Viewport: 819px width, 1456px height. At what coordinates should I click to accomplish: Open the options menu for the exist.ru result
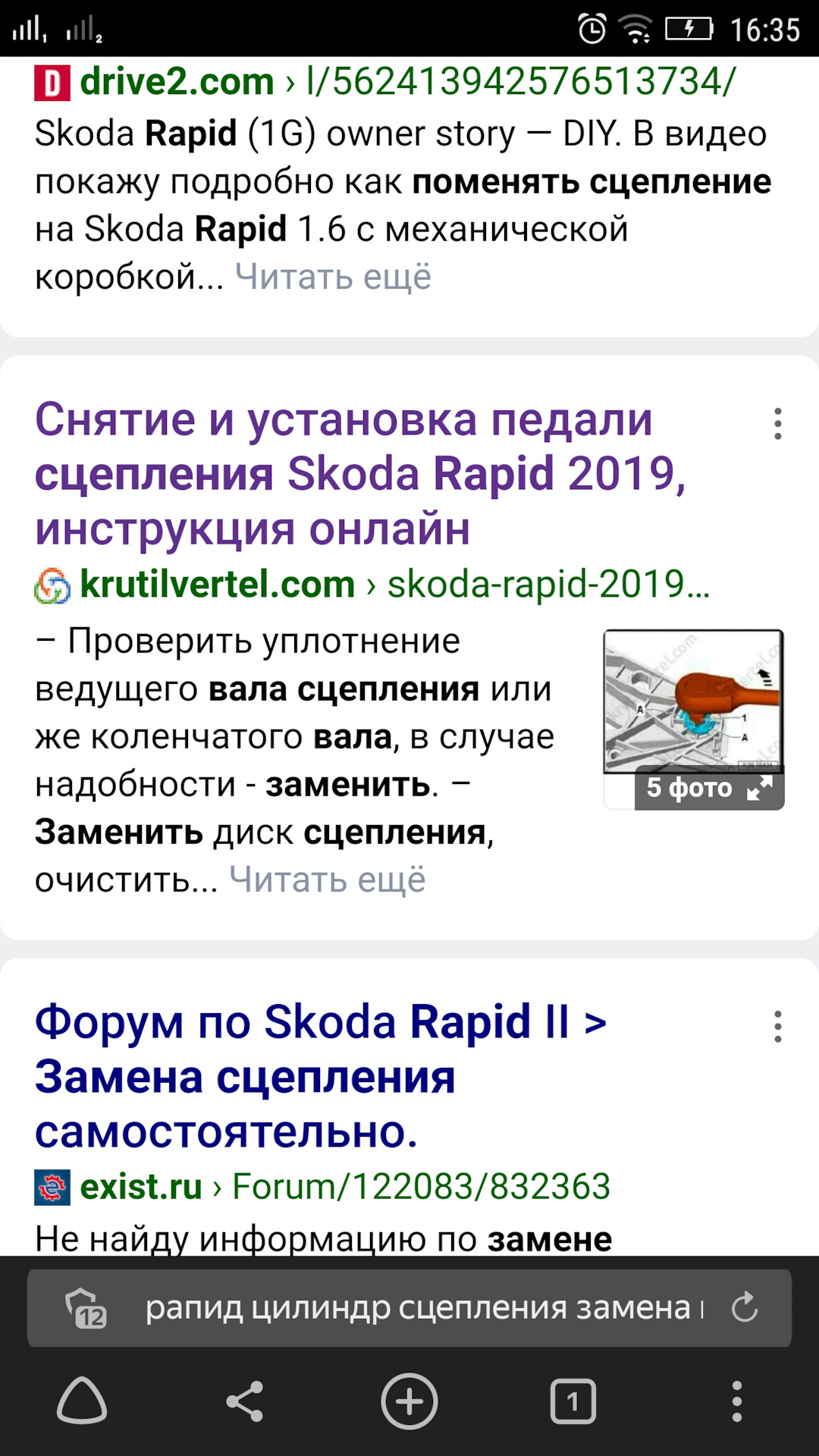point(777,1027)
